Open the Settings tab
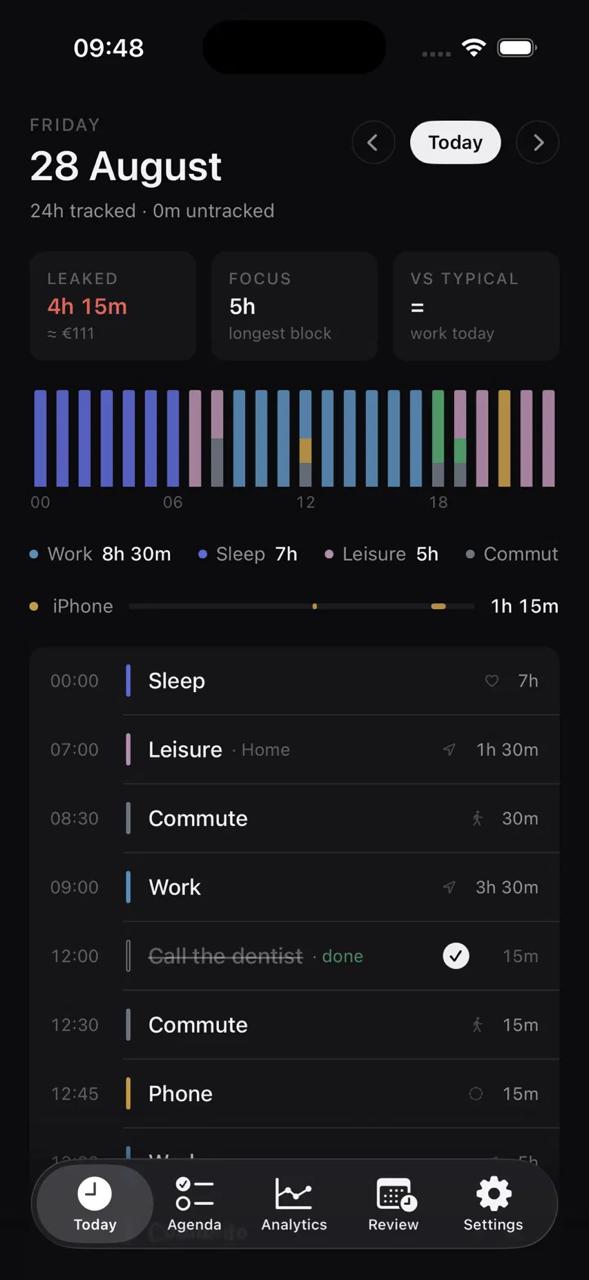 [493, 1204]
